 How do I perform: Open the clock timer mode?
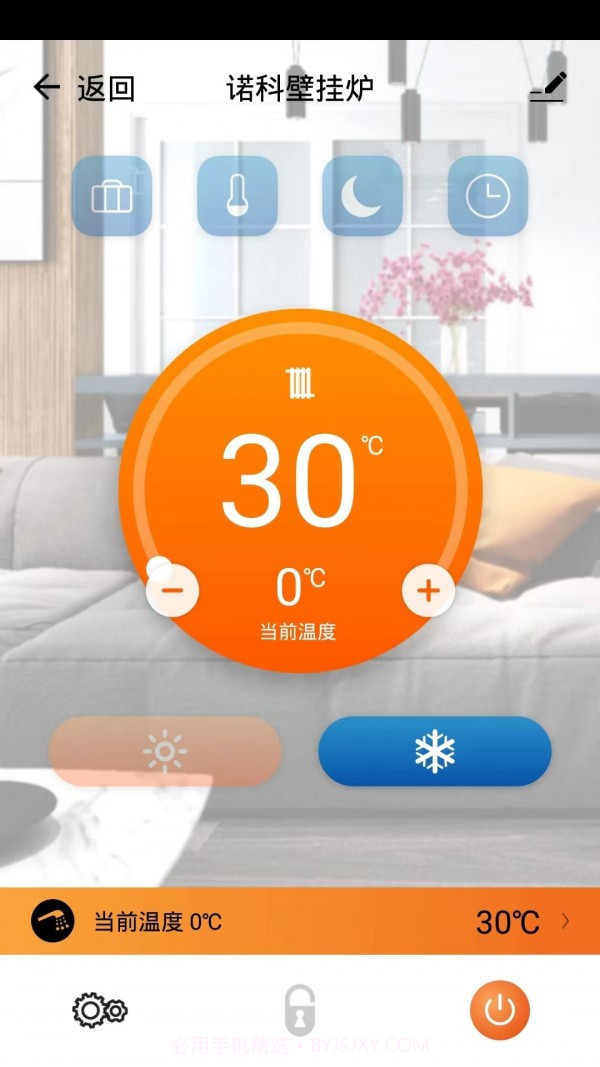pos(487,196)
